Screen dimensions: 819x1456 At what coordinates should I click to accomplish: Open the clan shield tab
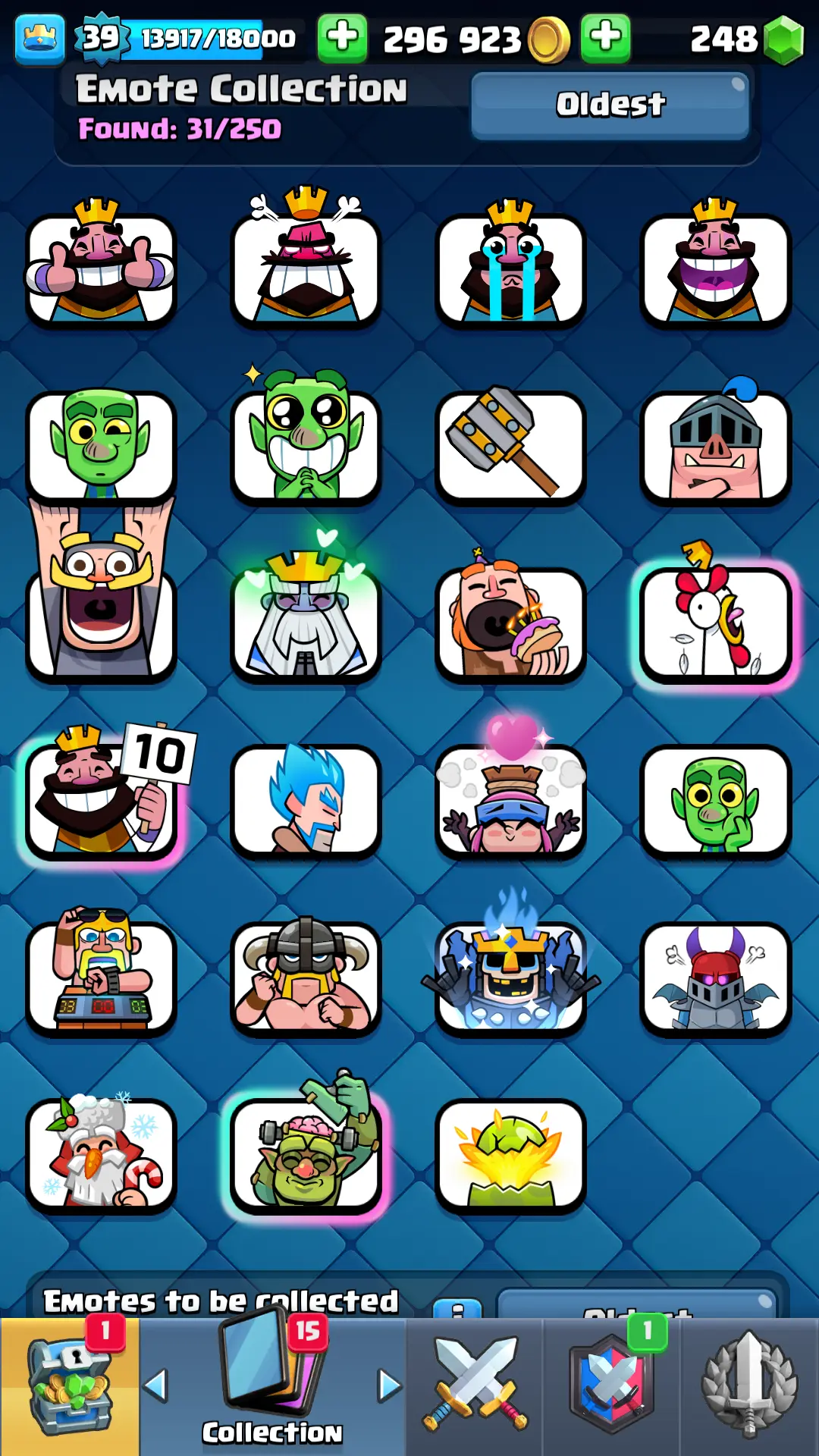point(612,1386)
